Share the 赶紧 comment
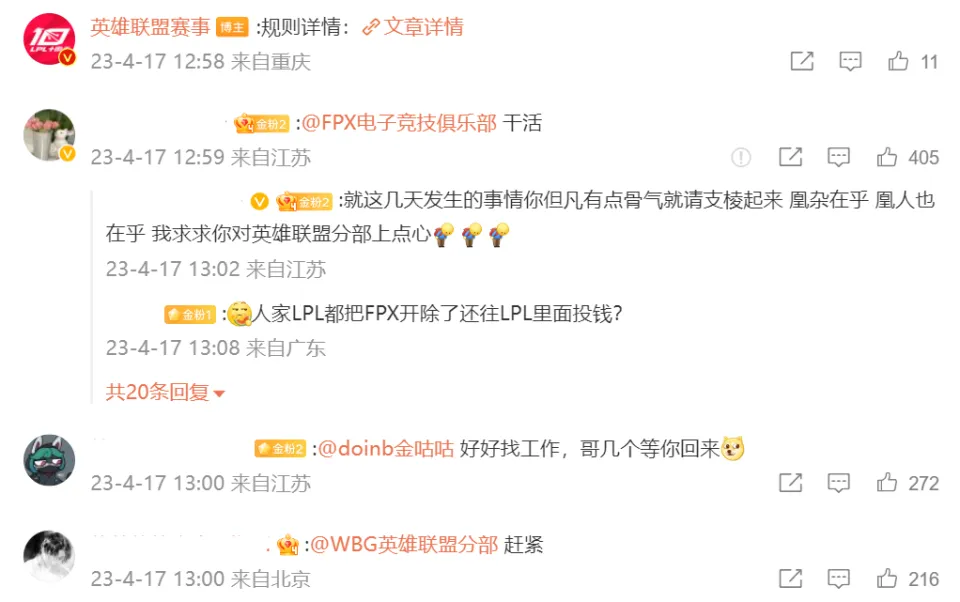The image size is (960, 602). pyautogui.click(x=790, y=579)
